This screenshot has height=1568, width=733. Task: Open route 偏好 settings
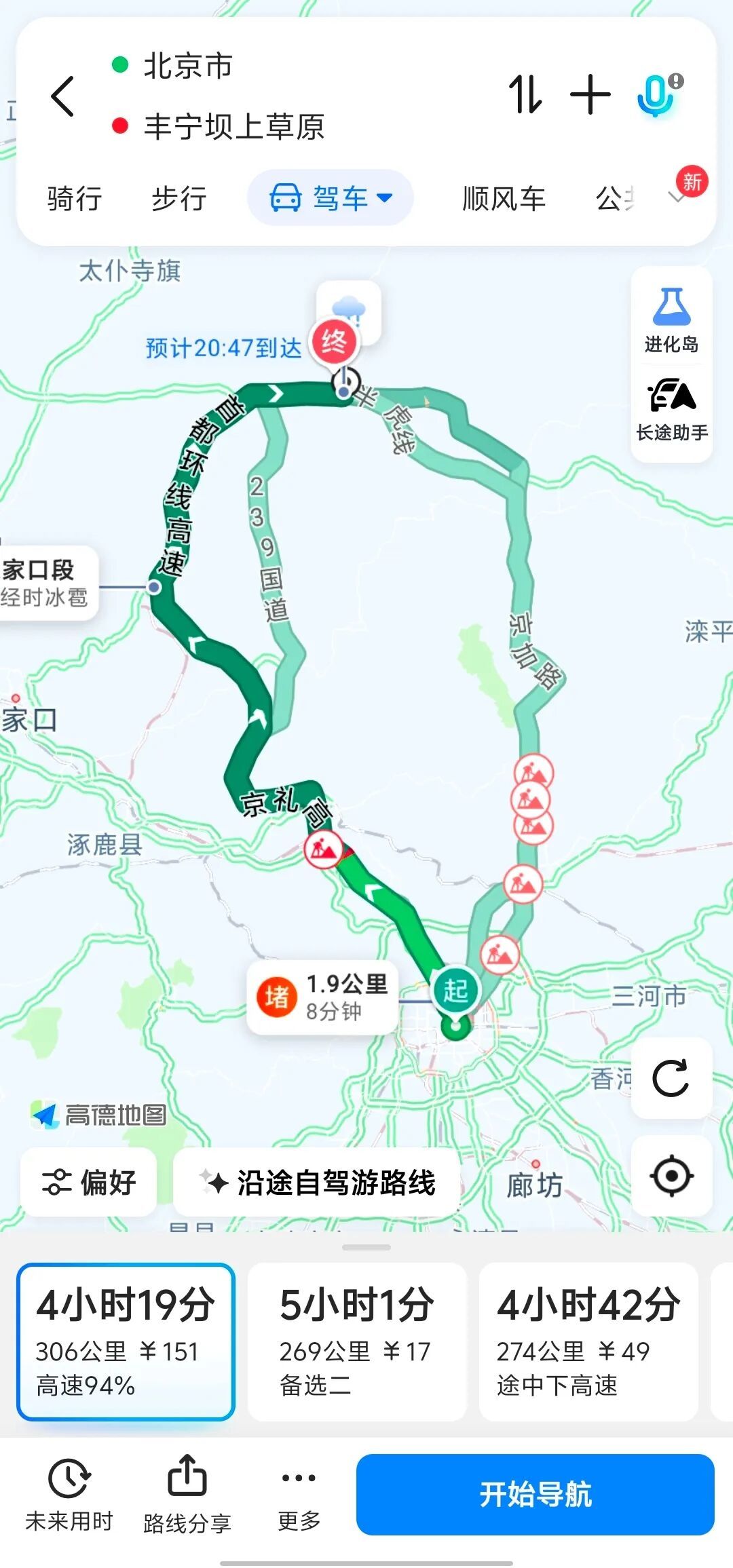pos(89,1182)
